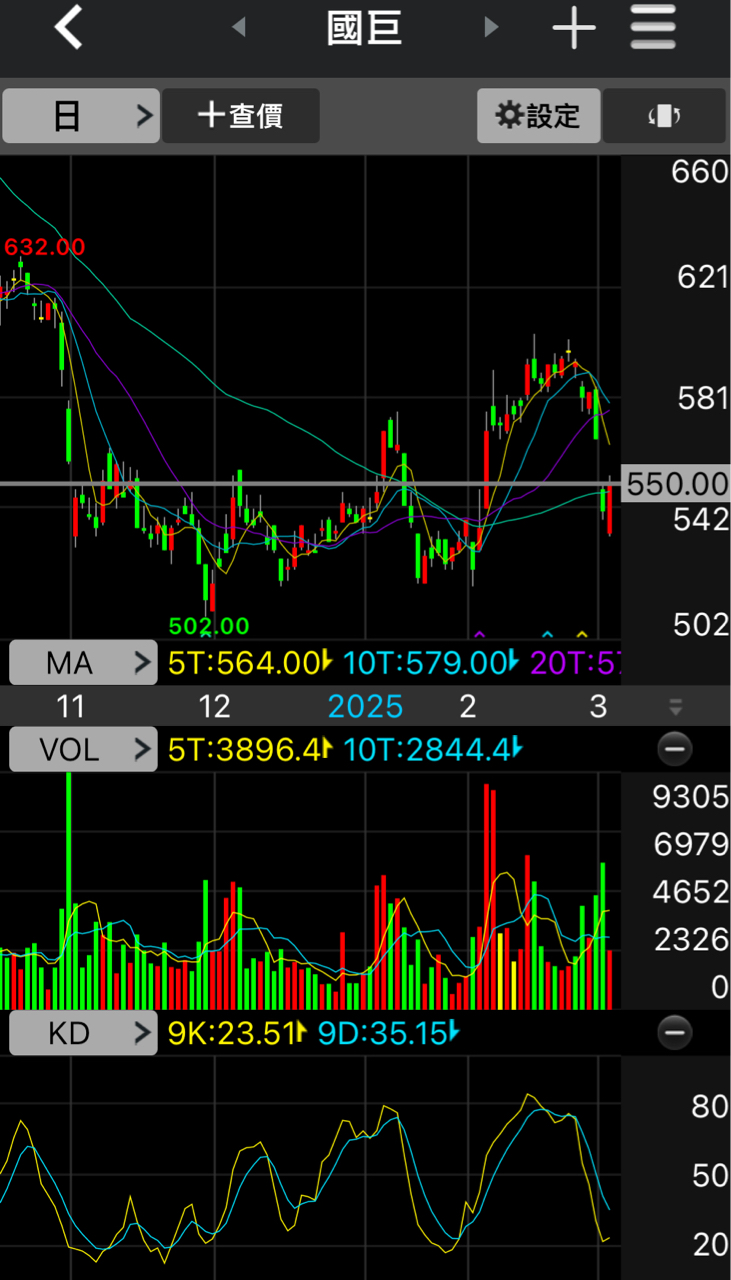Viewport: 731px width, 1280px height.
Task: Switch to the next stock
Action: pos(490,28)
